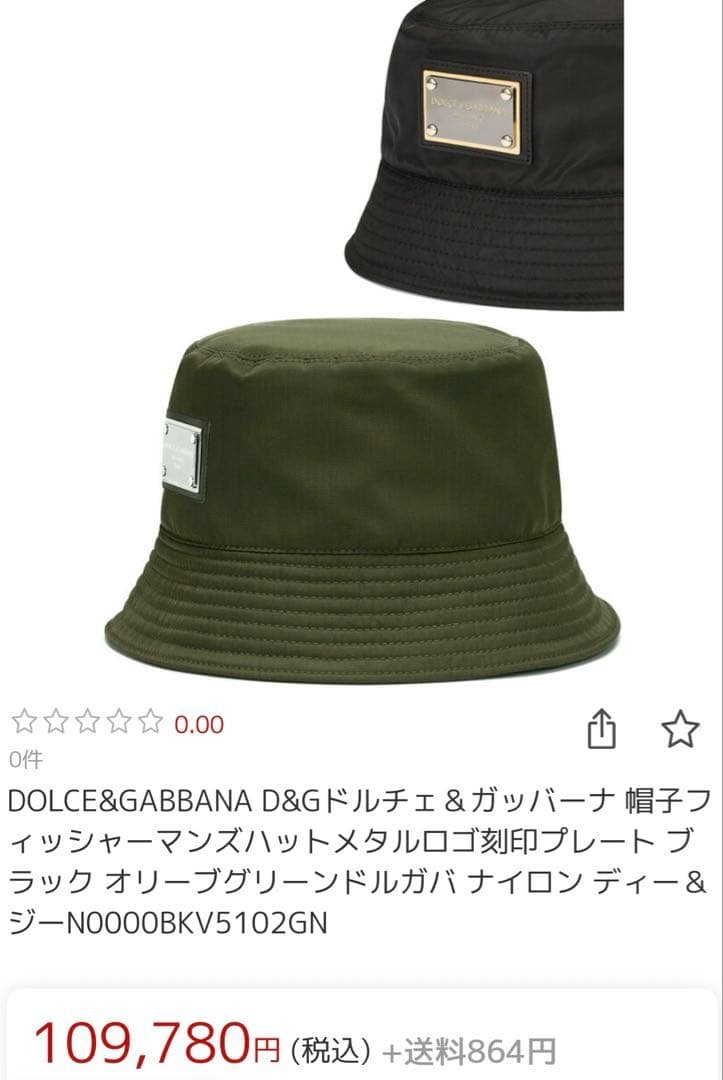Screen dimensions: 723x1080
Task: Share this Dolce&Gabbana hat listing
Action: 600,729
